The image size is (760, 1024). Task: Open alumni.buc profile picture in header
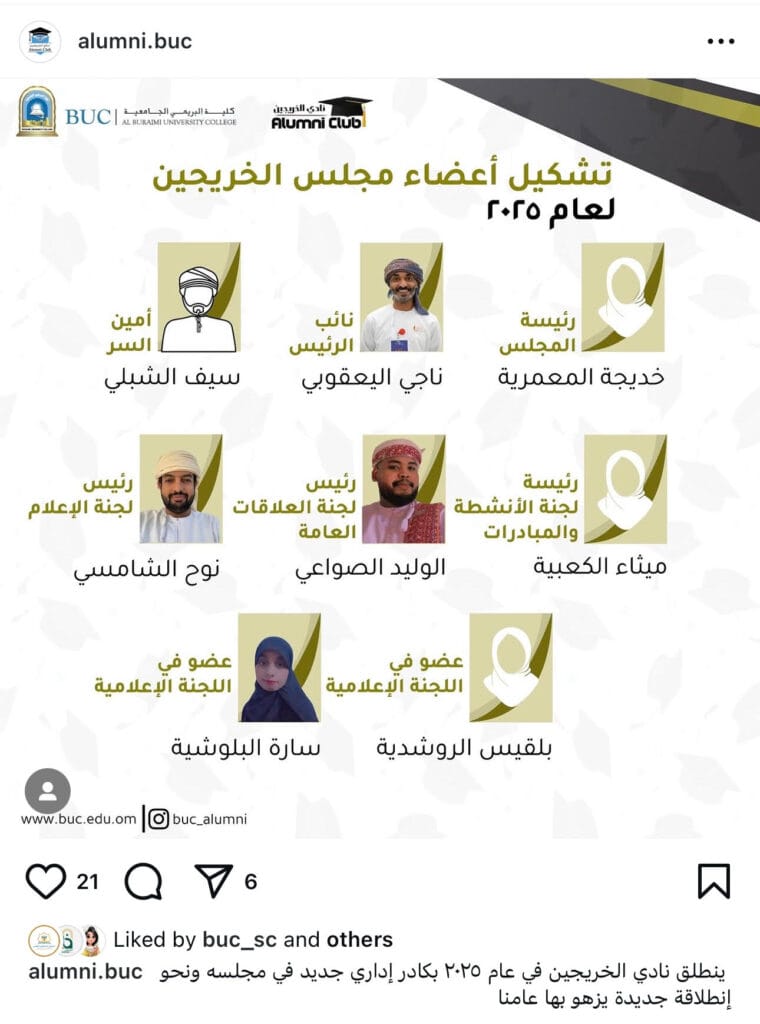40,41
